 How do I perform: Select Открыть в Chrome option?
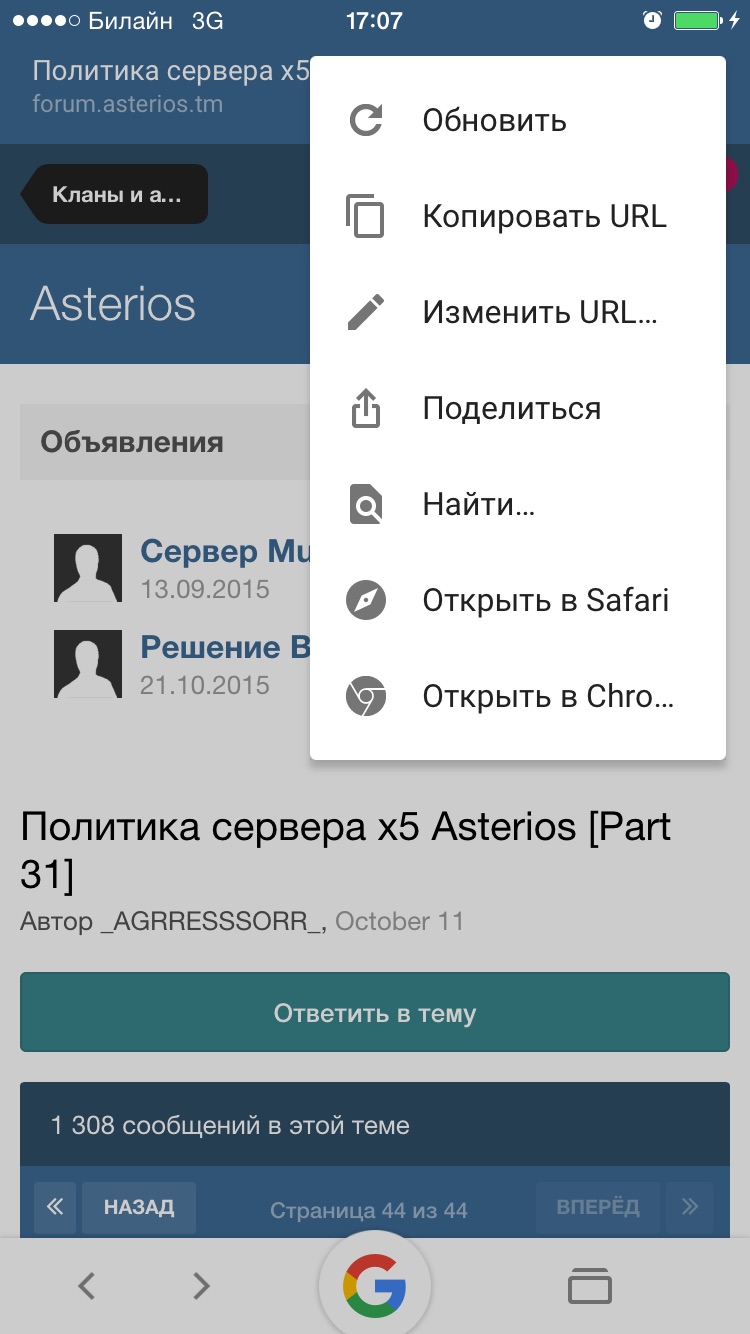[x=517, y=697]
